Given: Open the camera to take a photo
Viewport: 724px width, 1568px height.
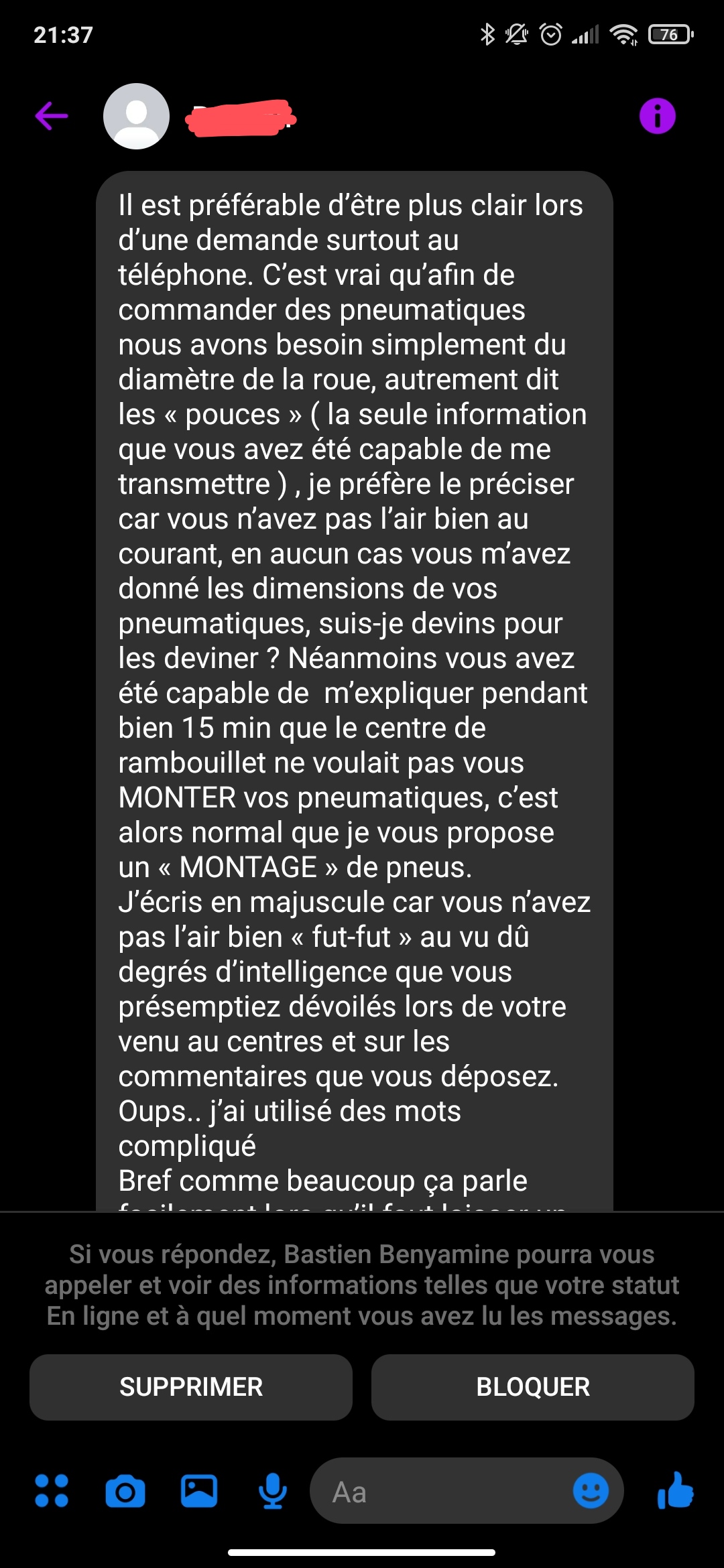Looking at the screenshot, I should coord(125,1492).
